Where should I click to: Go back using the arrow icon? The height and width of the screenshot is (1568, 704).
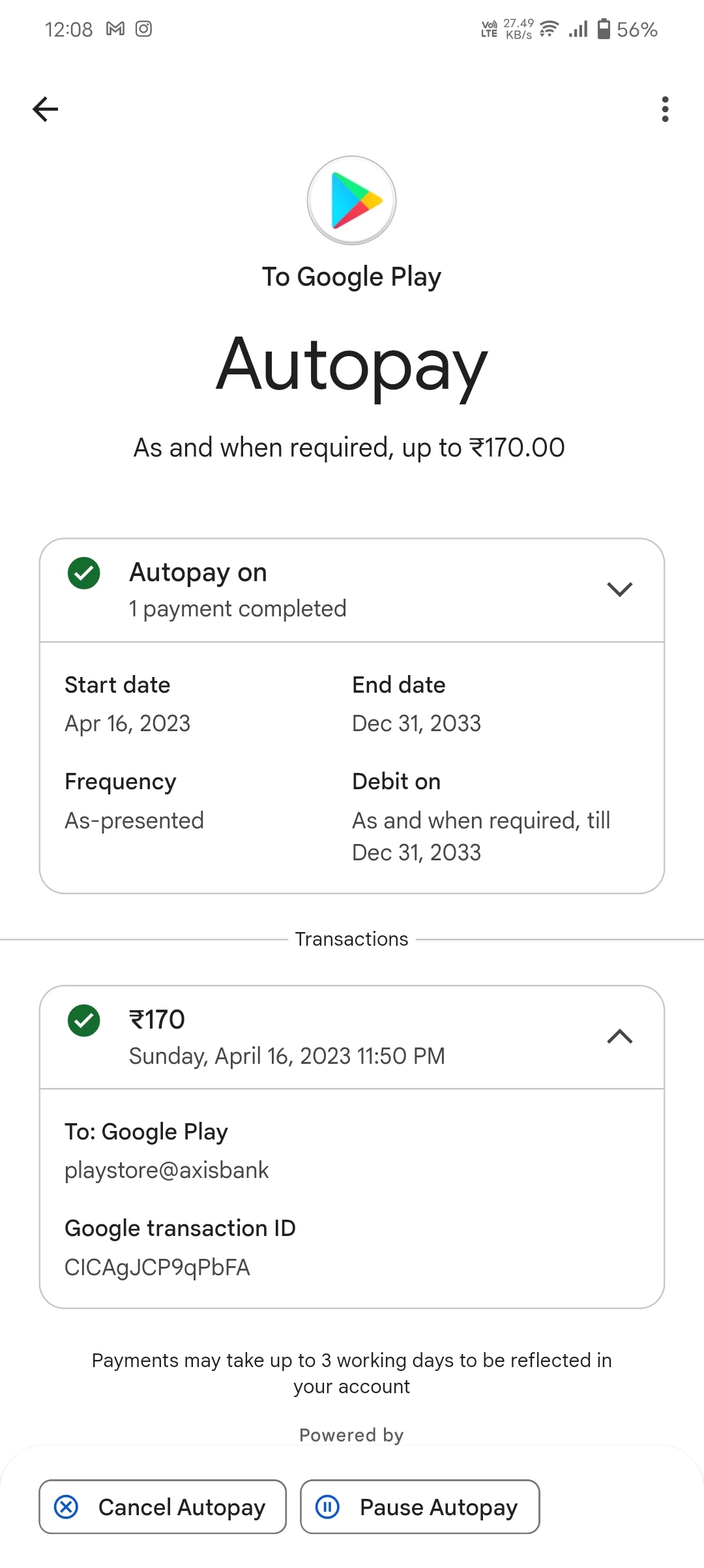click(46, 109)
